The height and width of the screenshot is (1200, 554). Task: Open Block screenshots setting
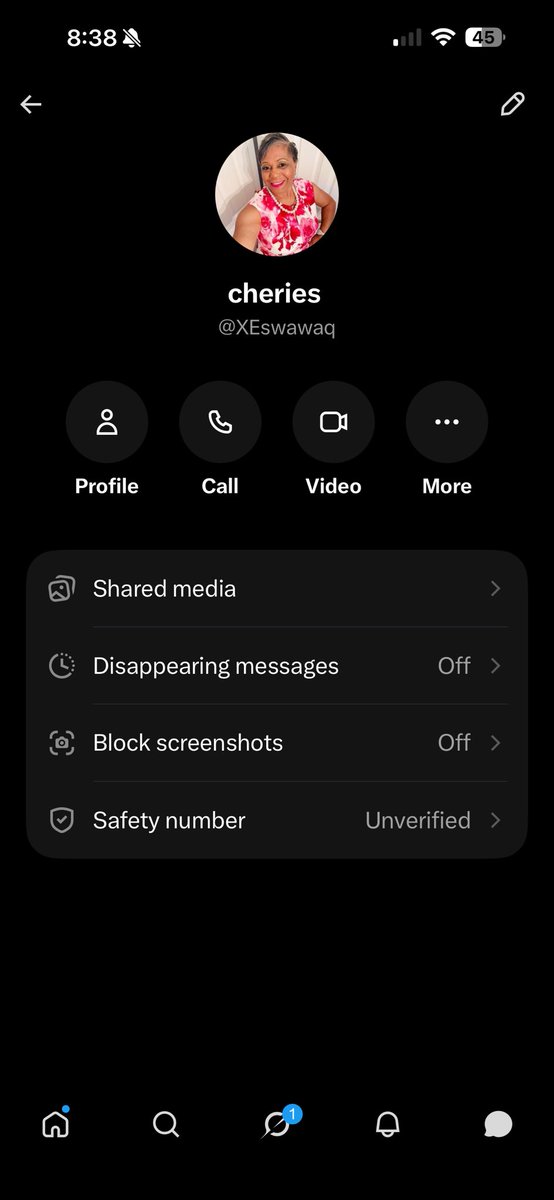tap(277, 743)
